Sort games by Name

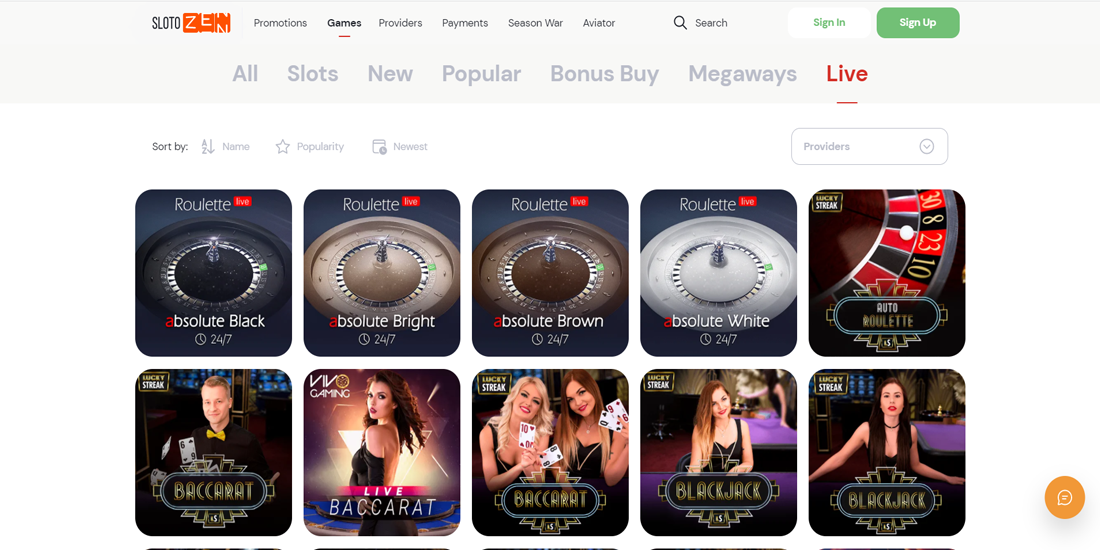pos(226,147)
